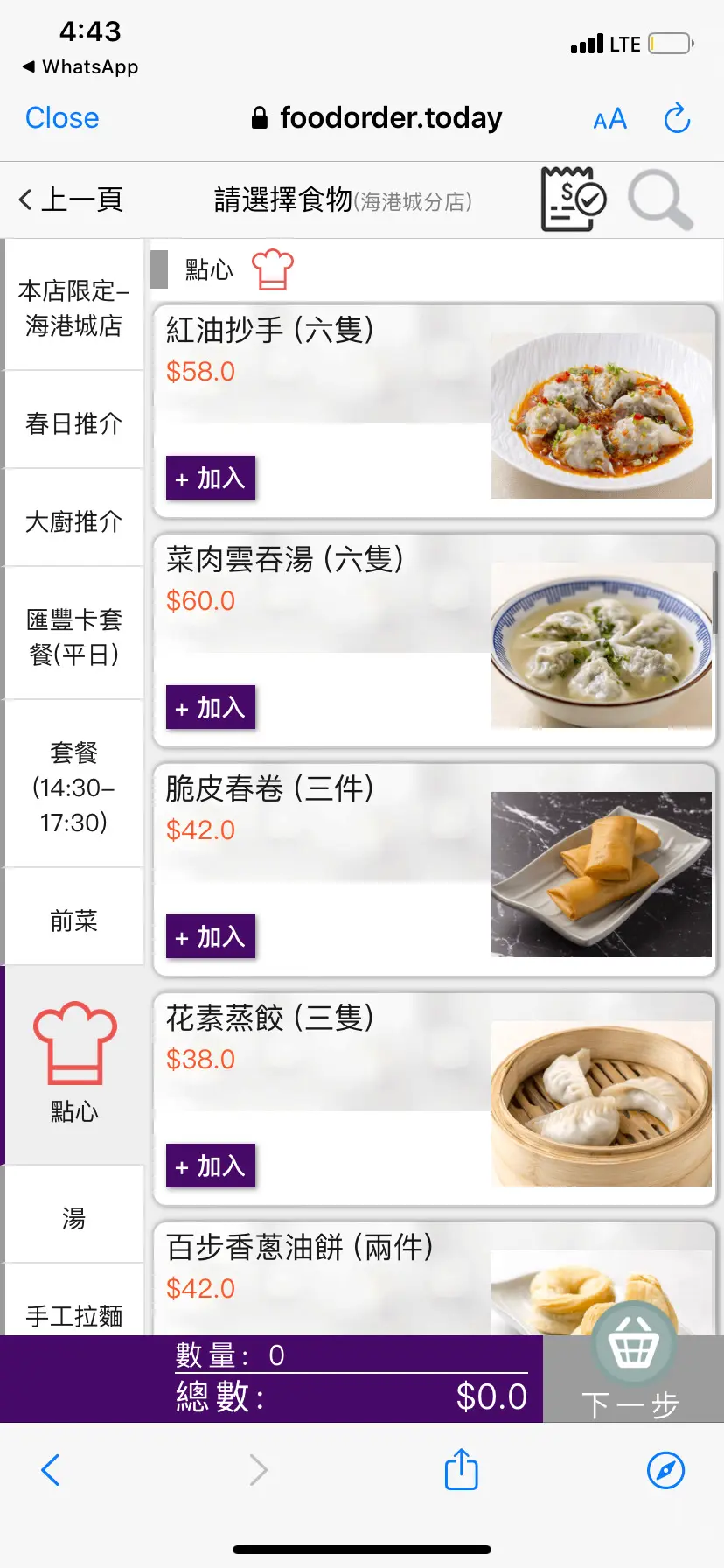Go back with 上一頁

tap(72, 199)
